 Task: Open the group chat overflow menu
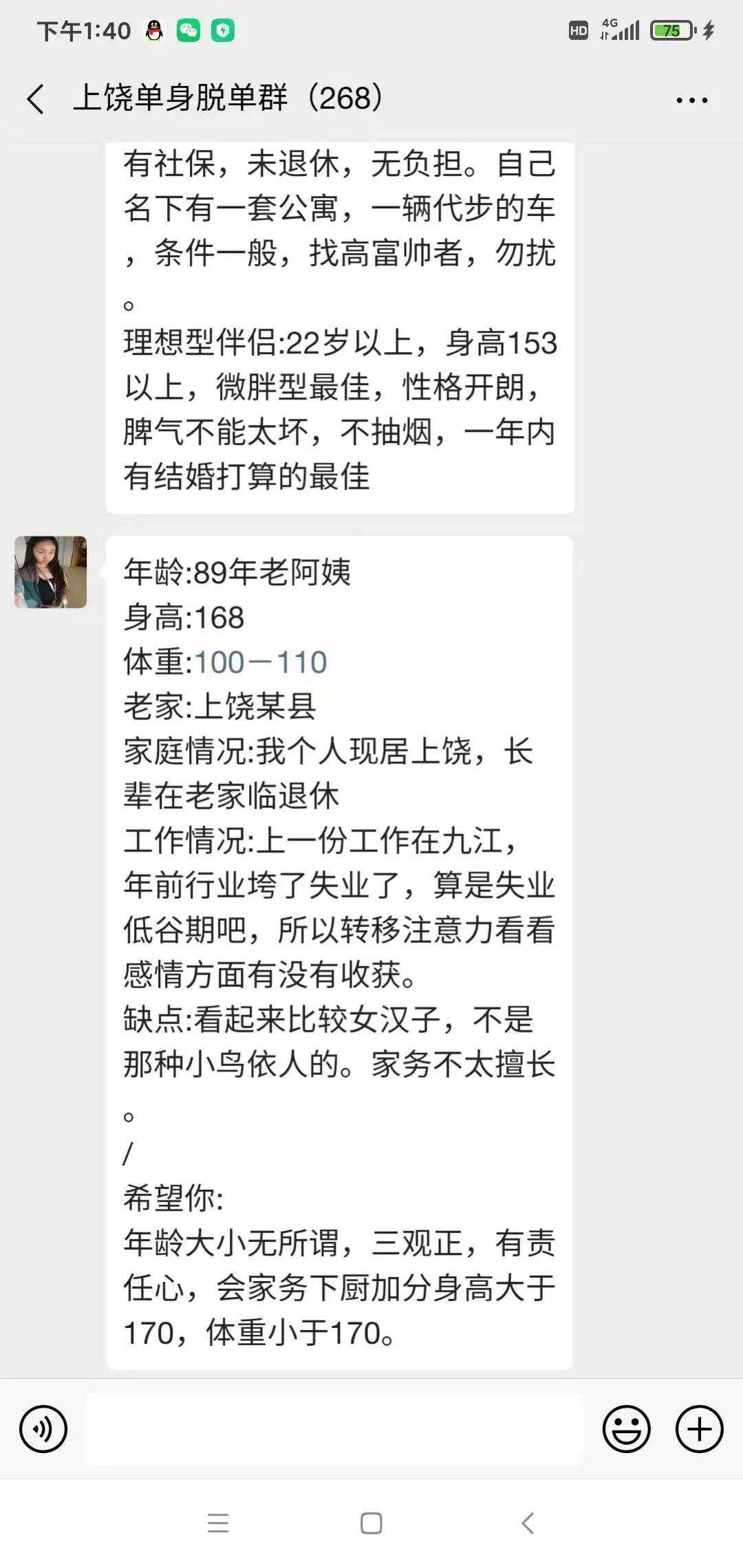pos(691,100)
